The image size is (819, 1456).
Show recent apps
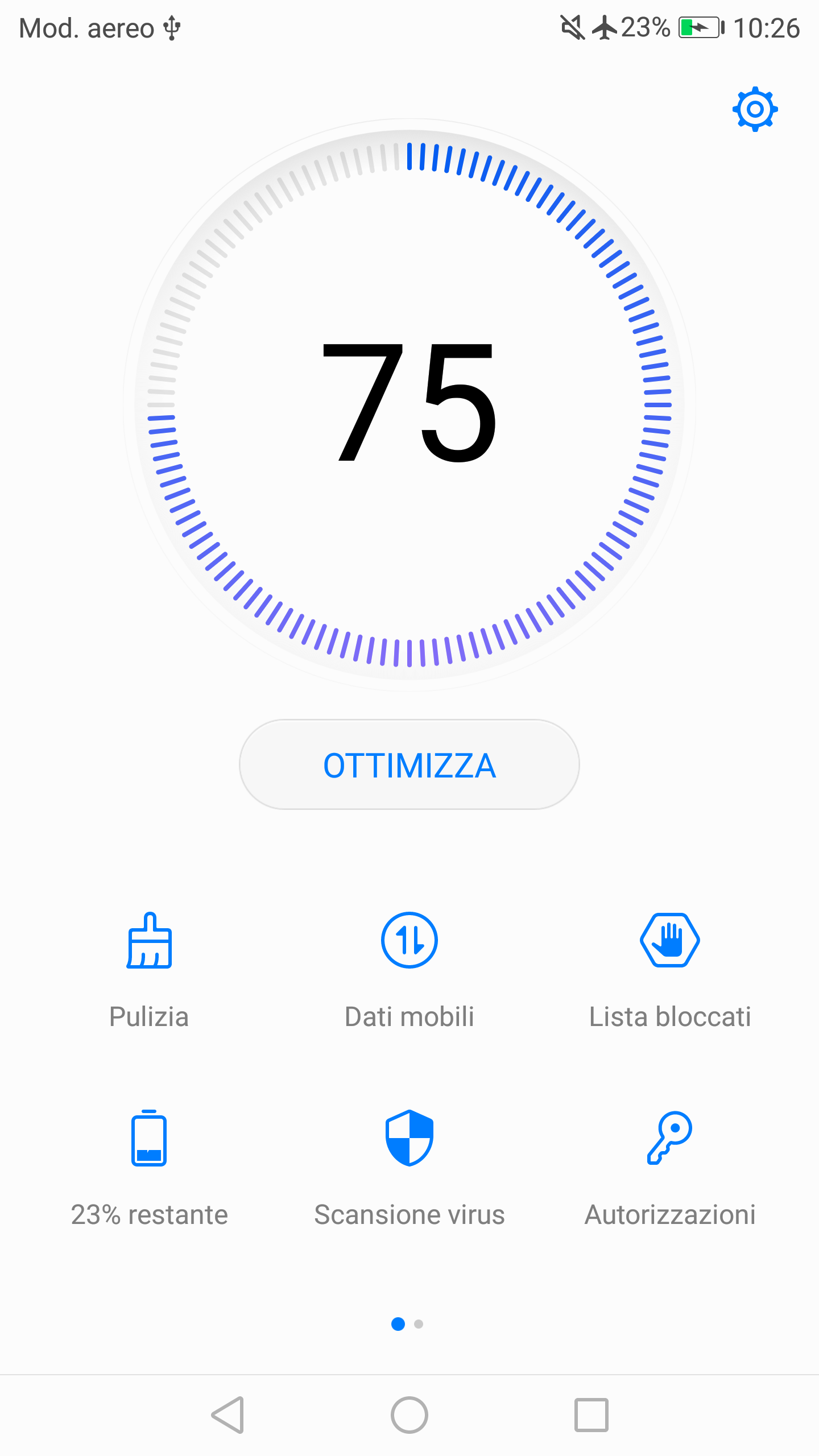[x=591, y=1414]
